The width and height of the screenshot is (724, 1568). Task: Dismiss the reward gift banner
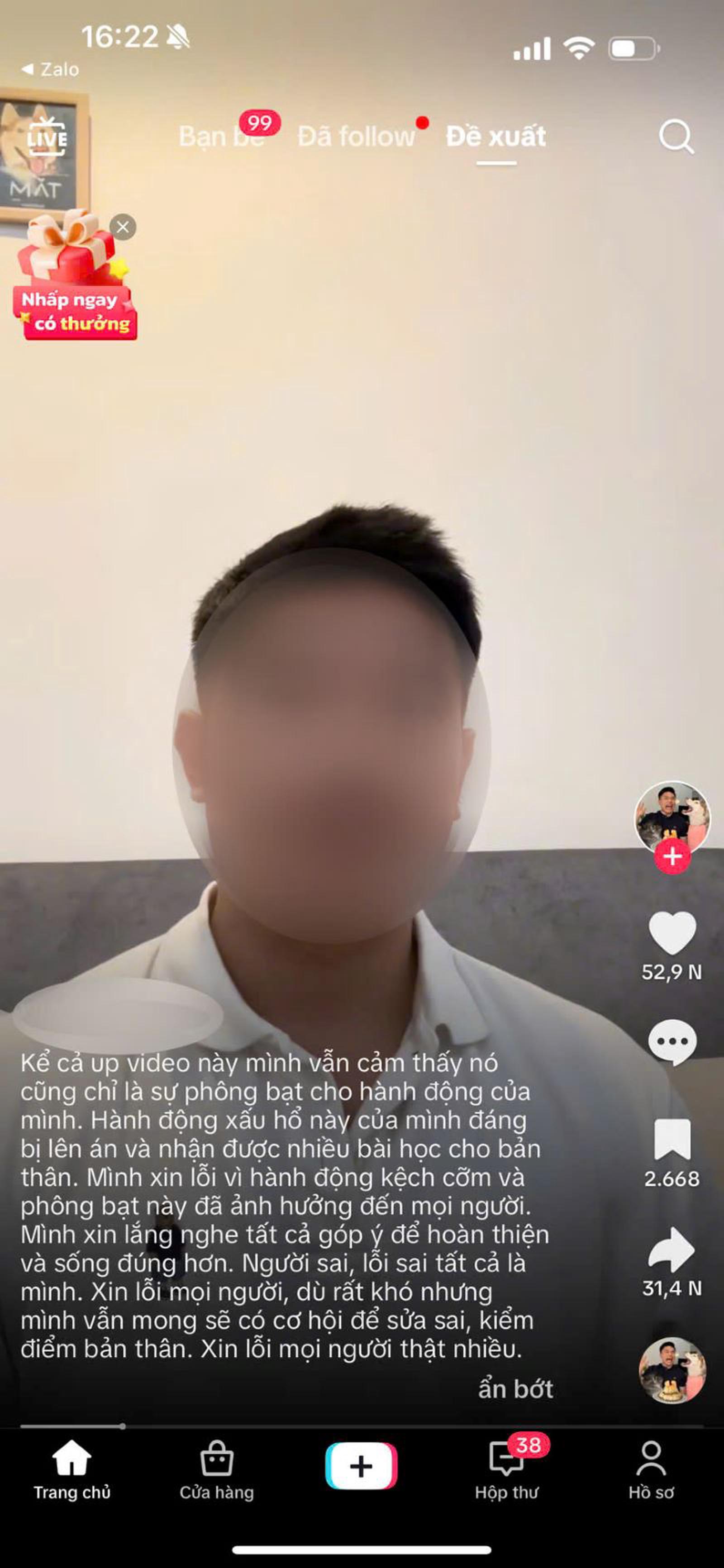[x=123, y=227]
